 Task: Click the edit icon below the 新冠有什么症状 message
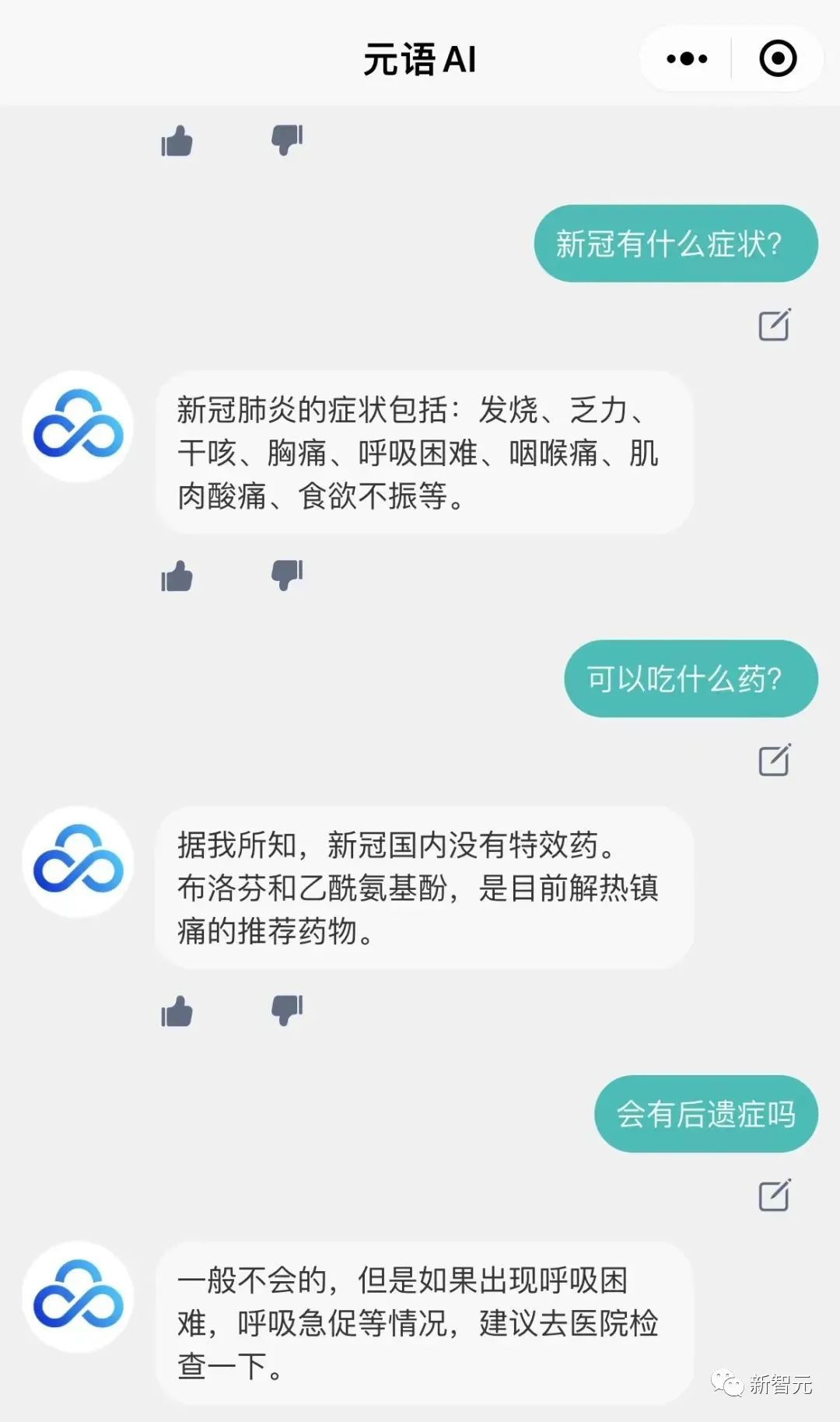(x=775, y=325)
